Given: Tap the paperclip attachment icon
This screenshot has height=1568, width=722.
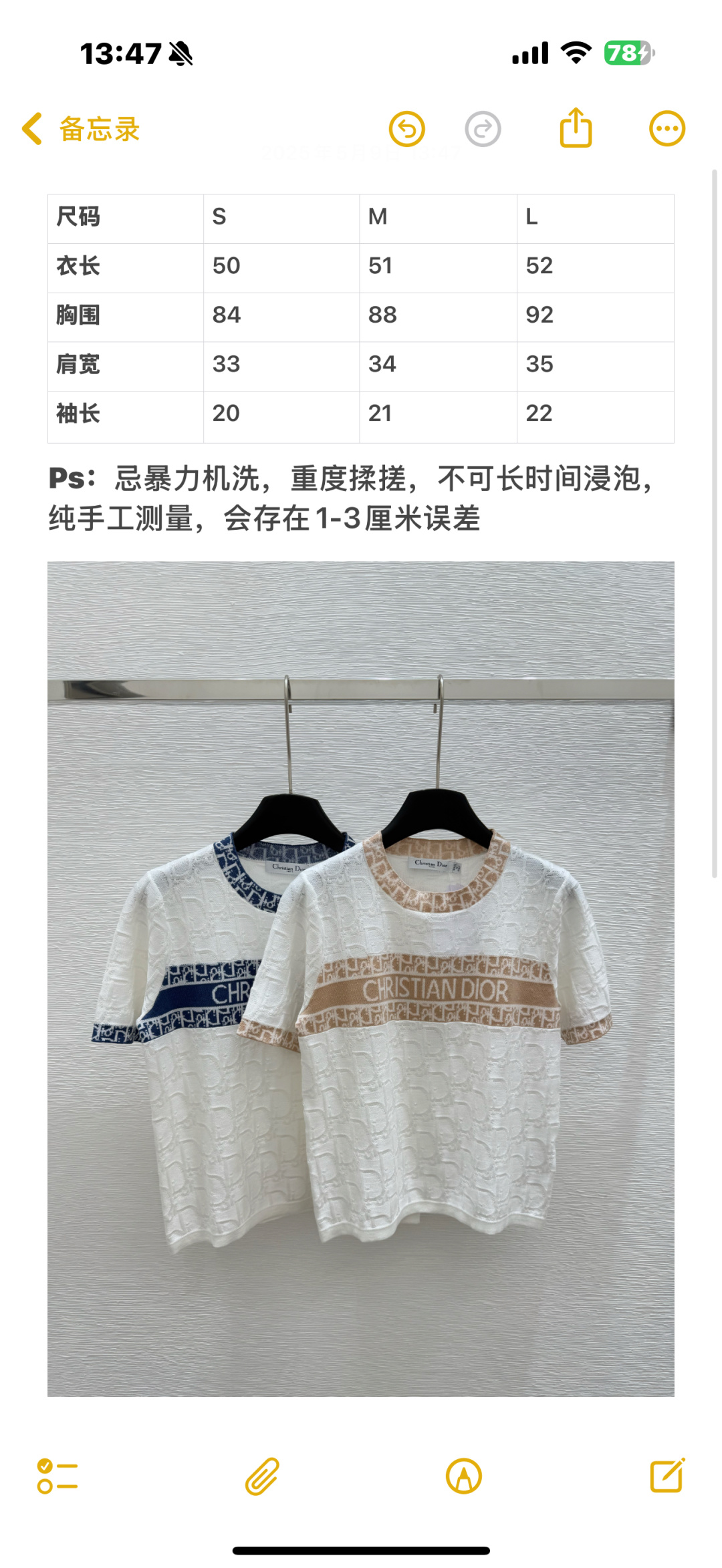Looking at the screenshot, I should [x=261, y=1476].
